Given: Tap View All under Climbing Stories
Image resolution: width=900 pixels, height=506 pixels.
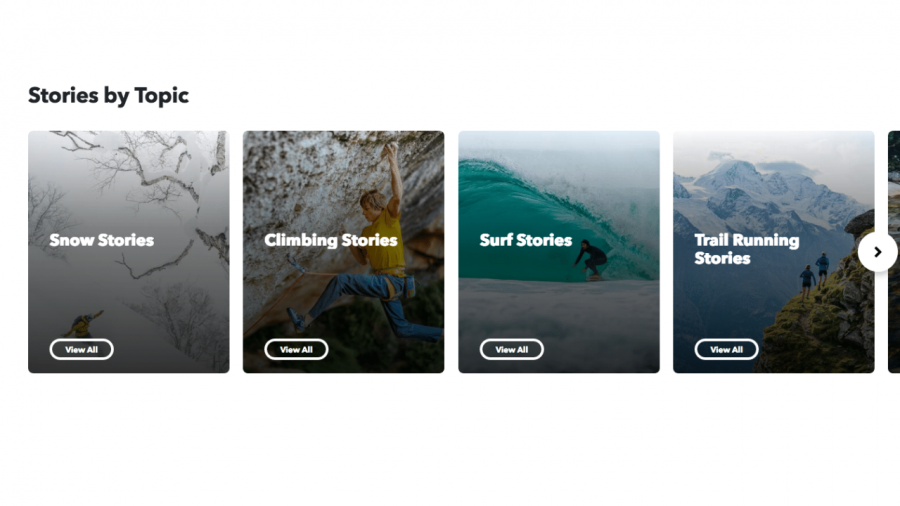Looking at the screenshot, I should (x=296, y=350).
